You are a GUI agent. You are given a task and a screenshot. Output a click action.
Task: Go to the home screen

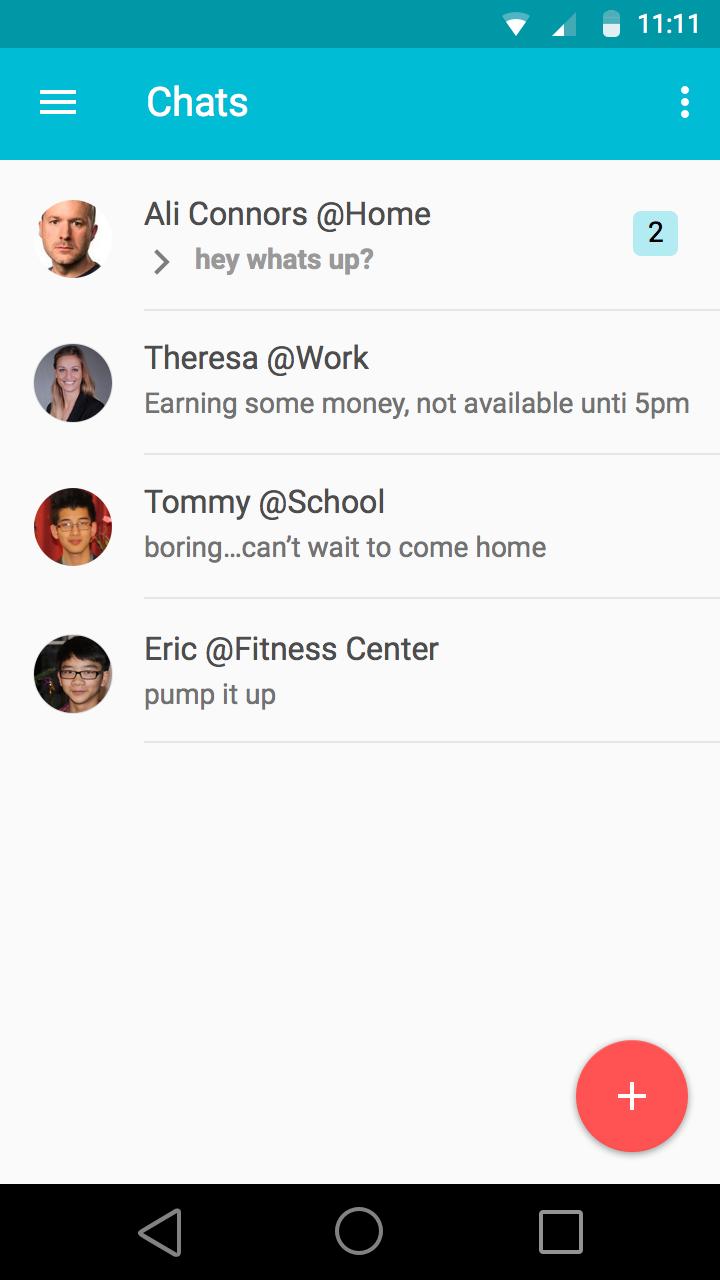359,1231
